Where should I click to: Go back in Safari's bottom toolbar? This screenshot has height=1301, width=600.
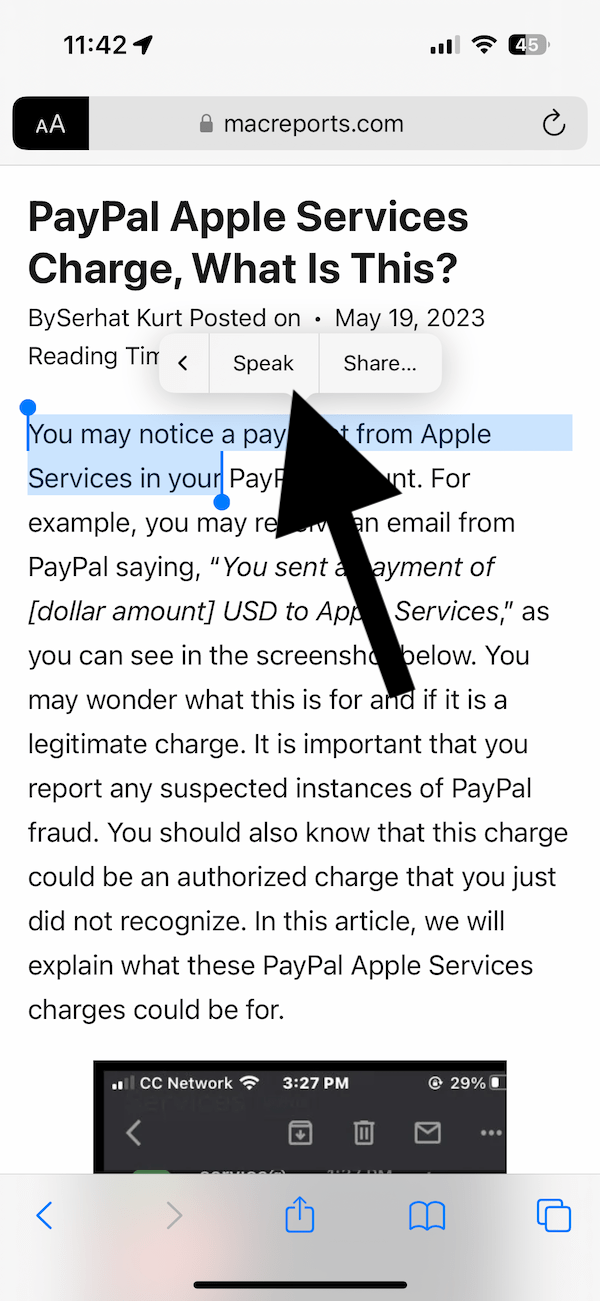click(x=44, y=1215)
